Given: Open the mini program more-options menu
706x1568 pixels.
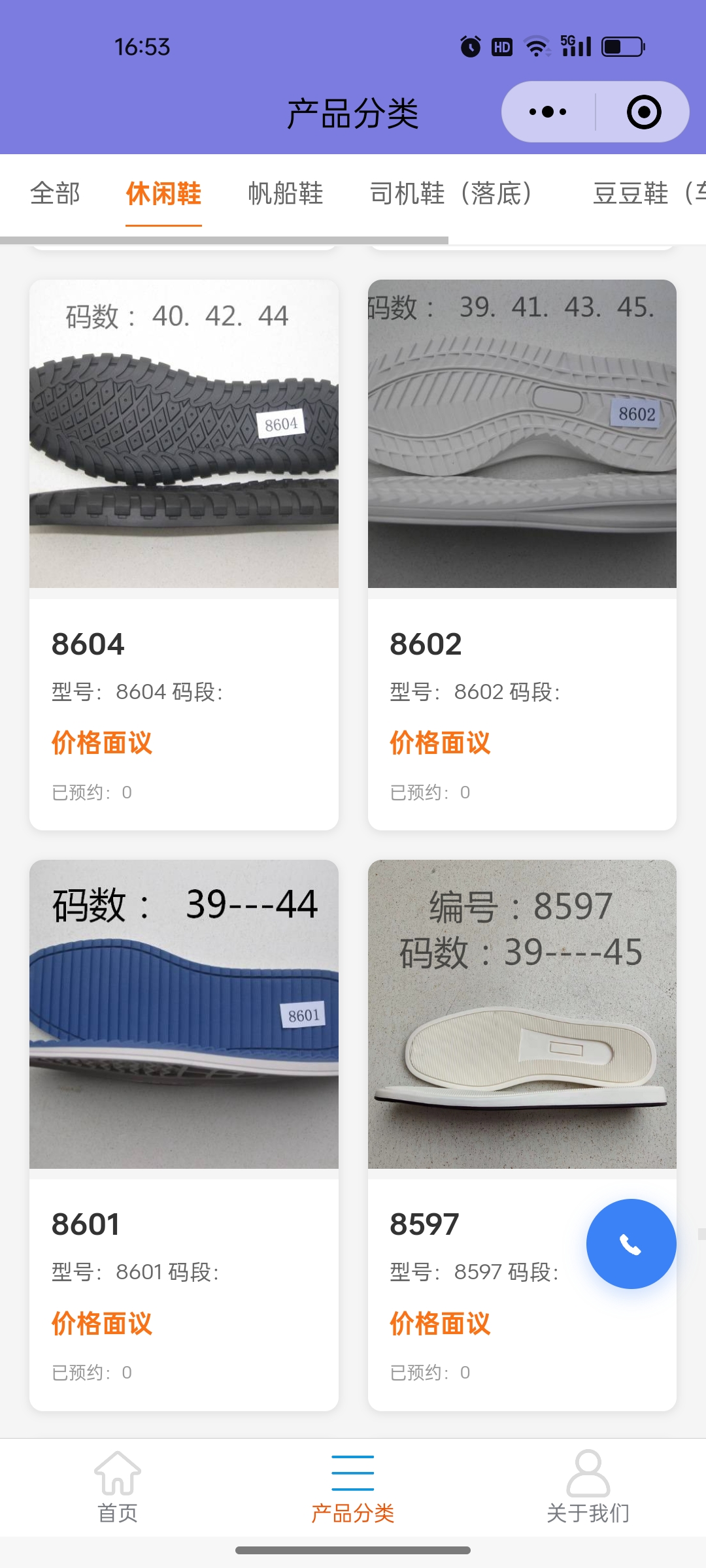Looking at the screenshot, I should point(548,112).
